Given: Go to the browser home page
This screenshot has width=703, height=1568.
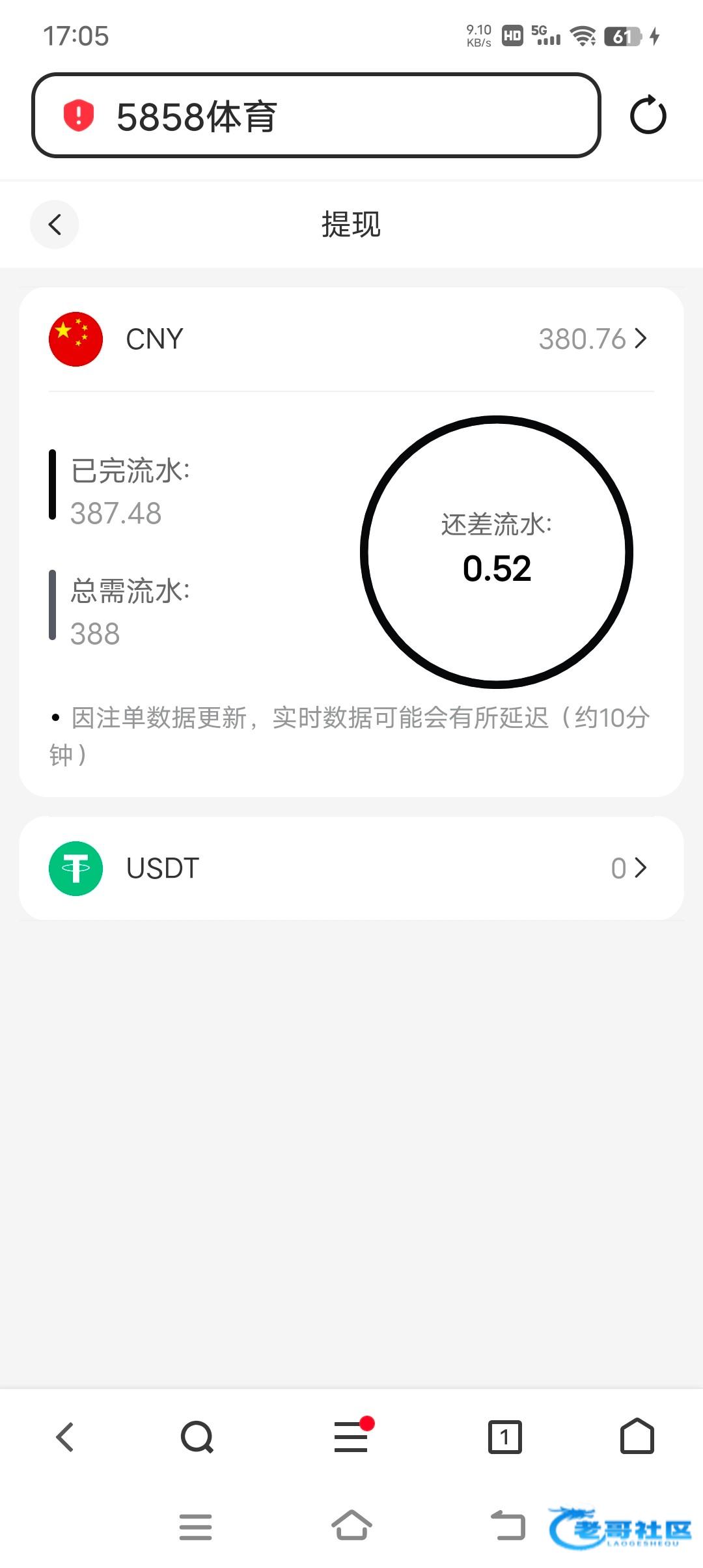Looking at the screenshot, I should click(637, 1436).
